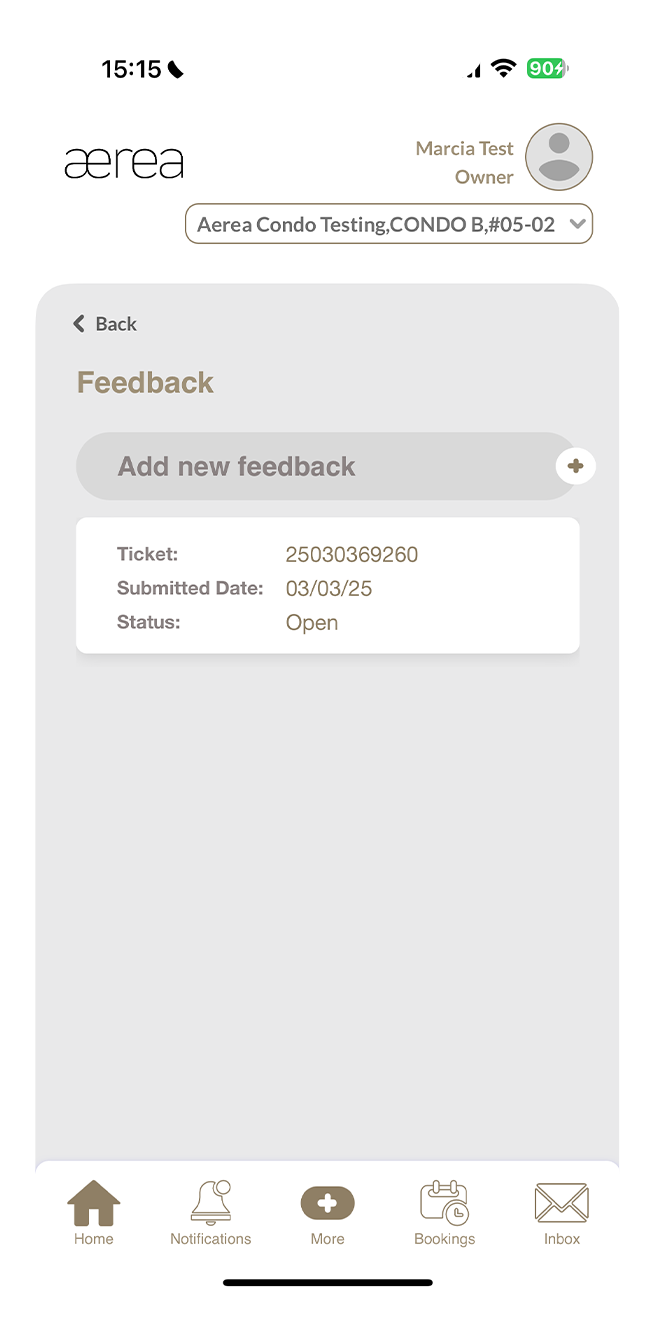The width and height of the screenshot is (656, 1326).
Task: Tap the plus icon to add feedback
Action: pyautogui.click(x=575, y=466)
